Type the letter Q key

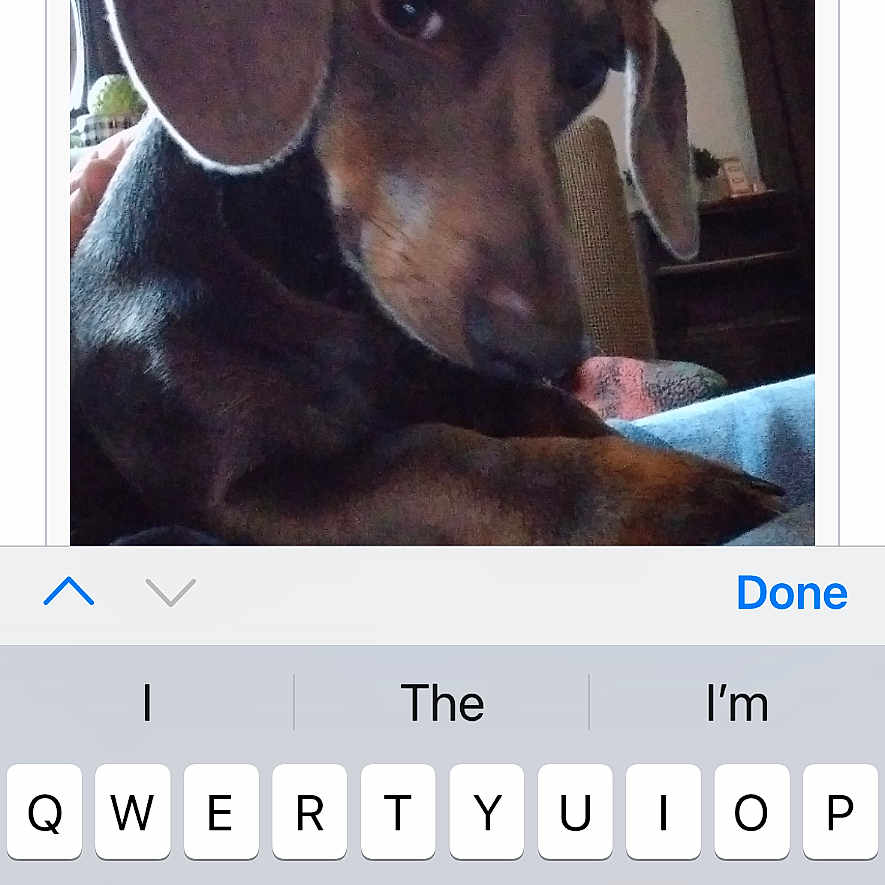tap(44, 812)
